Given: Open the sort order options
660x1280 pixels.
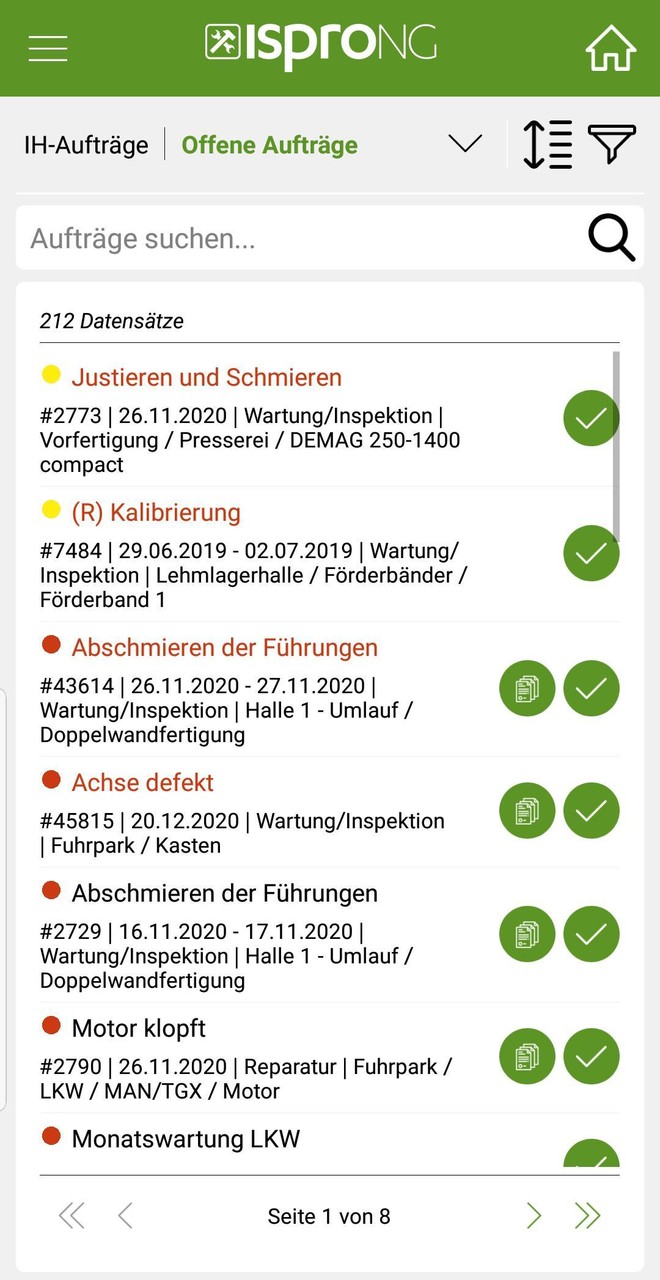Looking at the screenshot, I should pyautogui.click(x=548, y=145).
